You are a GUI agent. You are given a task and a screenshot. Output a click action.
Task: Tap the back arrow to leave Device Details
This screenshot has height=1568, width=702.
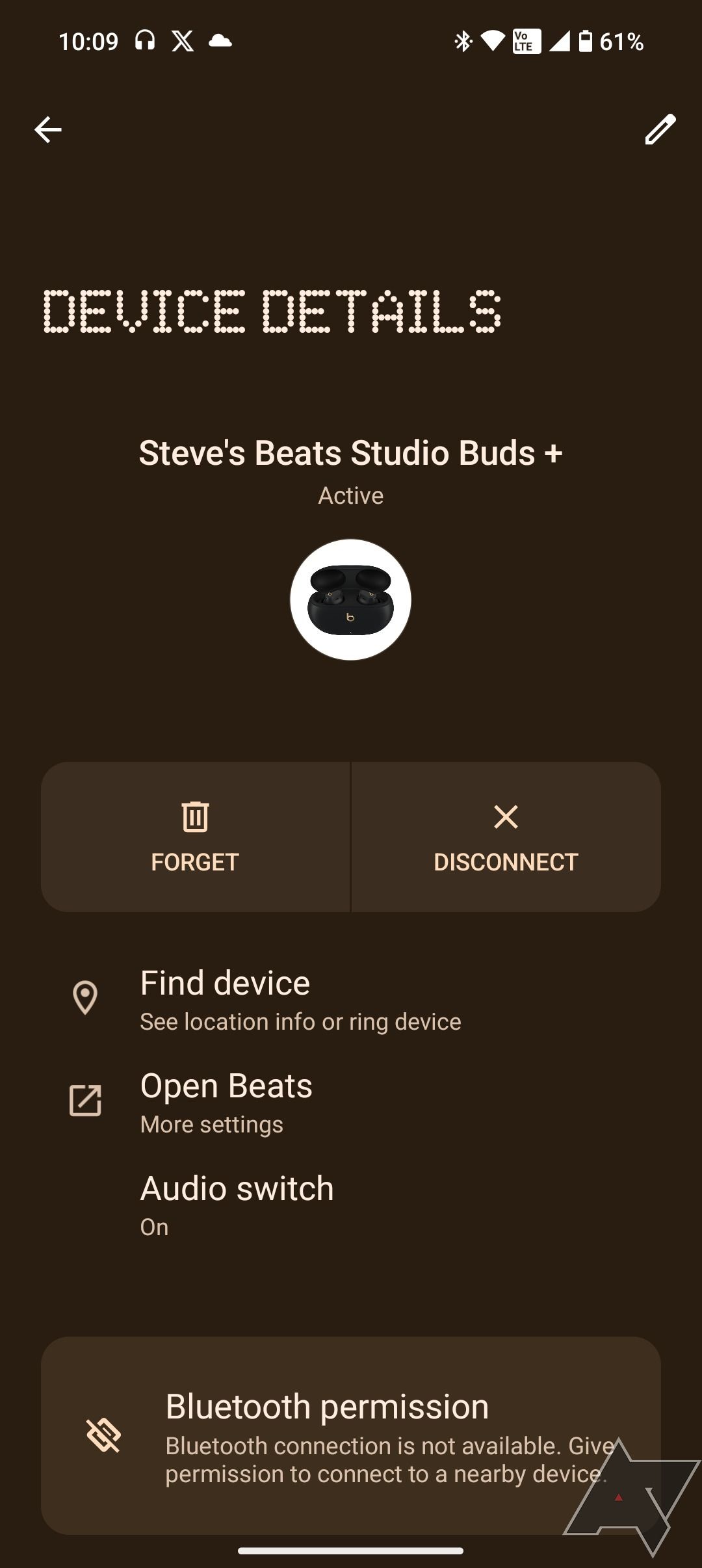(47, 129)
